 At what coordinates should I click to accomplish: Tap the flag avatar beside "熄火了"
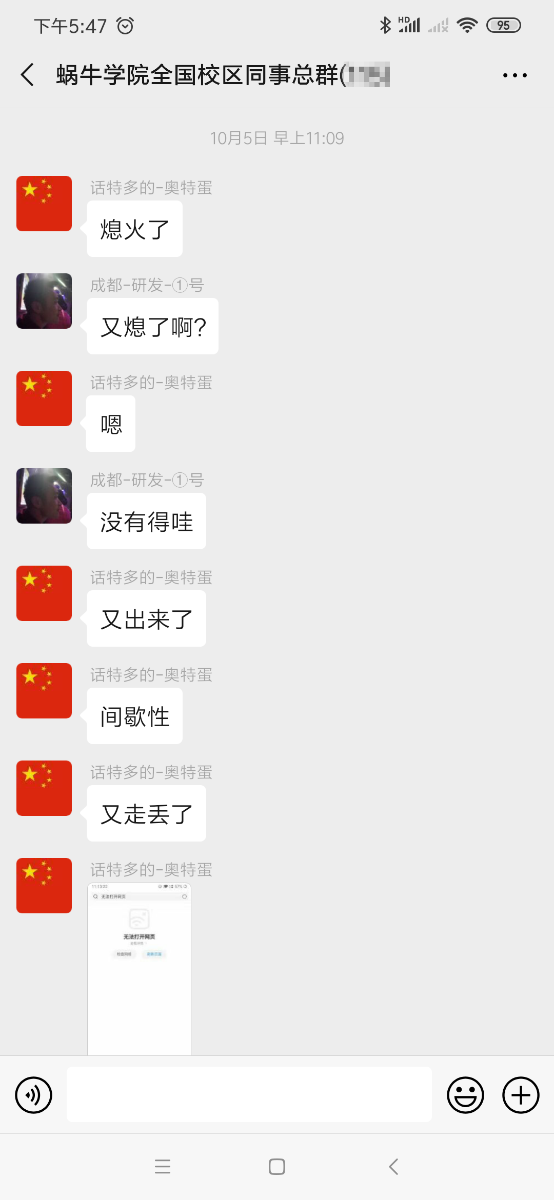[44, 203]
